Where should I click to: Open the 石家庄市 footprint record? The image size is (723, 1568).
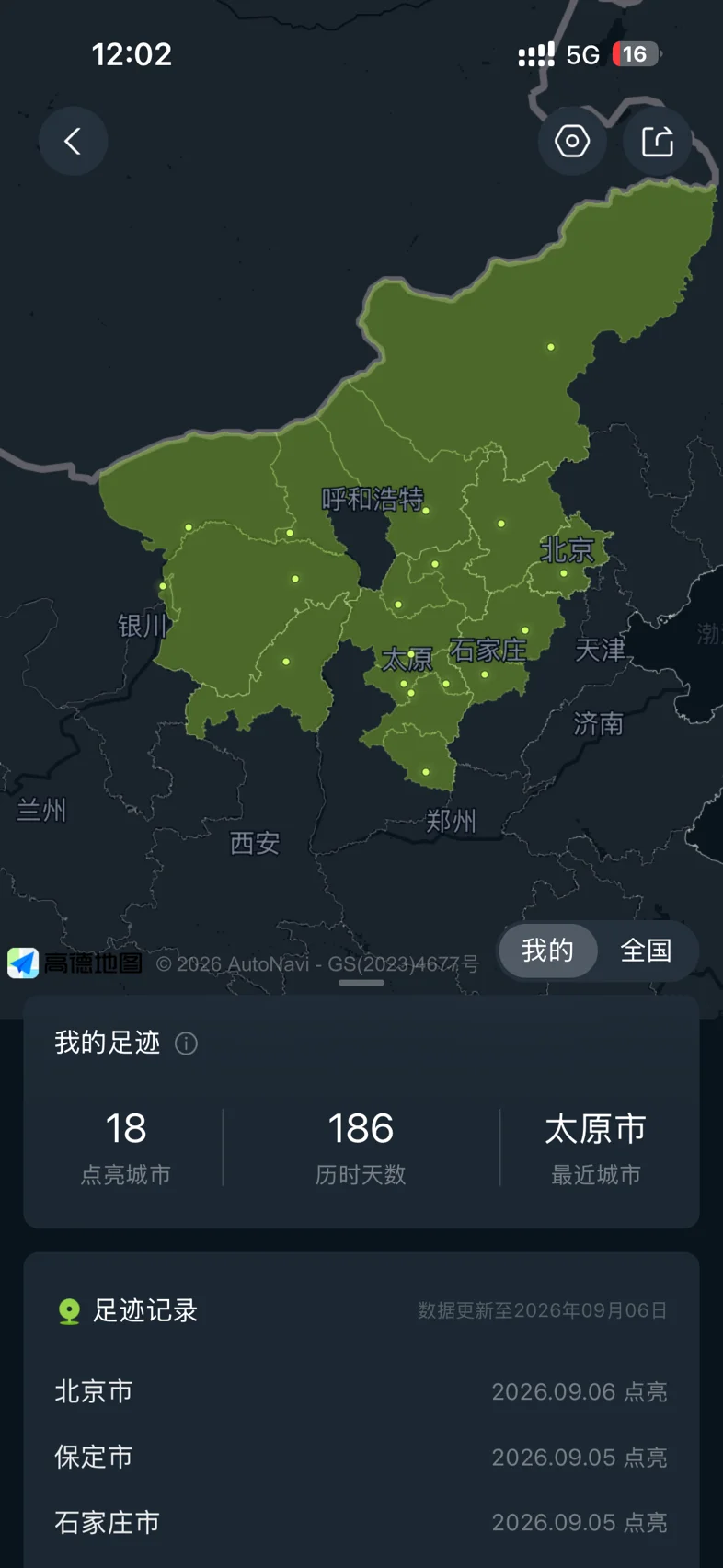pos(361,1523)
